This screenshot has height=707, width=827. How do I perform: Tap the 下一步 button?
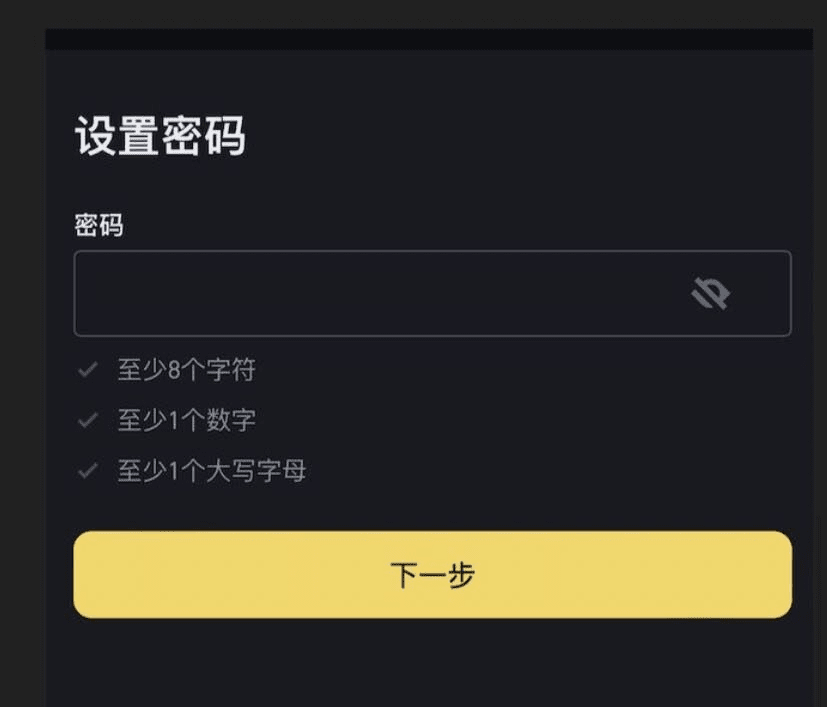432,574
